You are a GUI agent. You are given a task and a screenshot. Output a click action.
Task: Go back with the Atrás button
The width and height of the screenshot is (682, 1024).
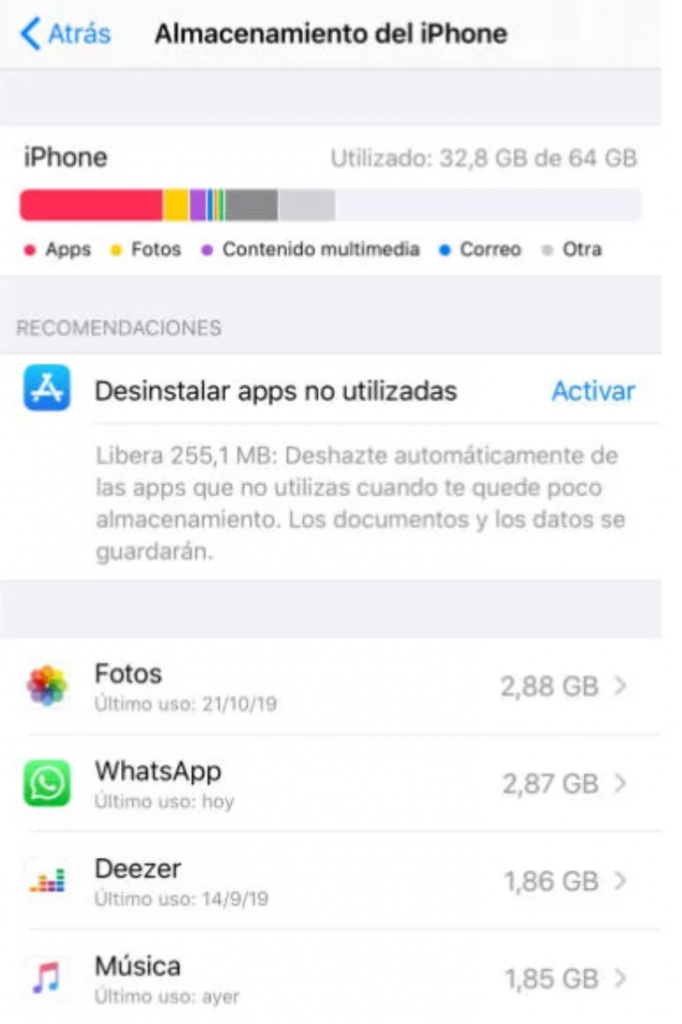click(66, 34)
